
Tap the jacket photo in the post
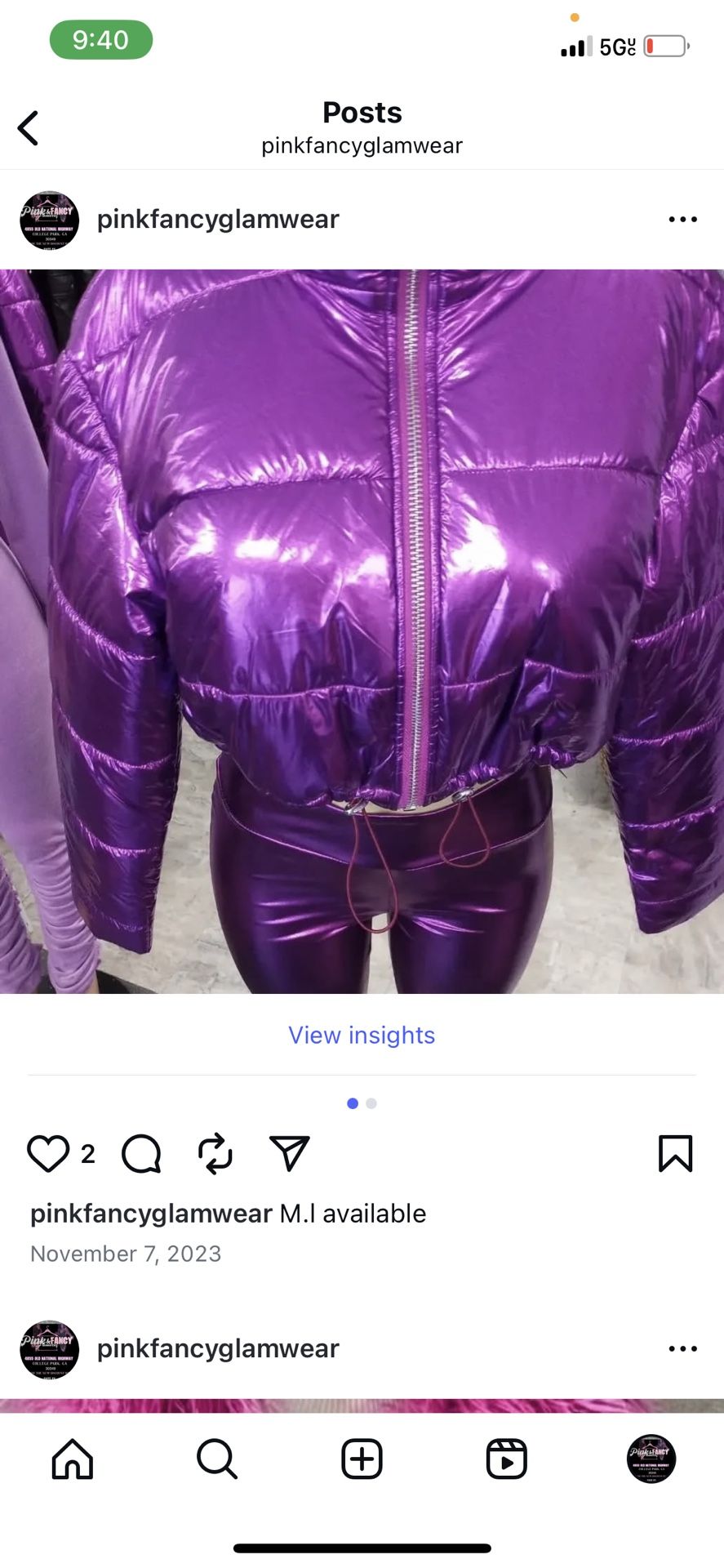click(362, 629)
